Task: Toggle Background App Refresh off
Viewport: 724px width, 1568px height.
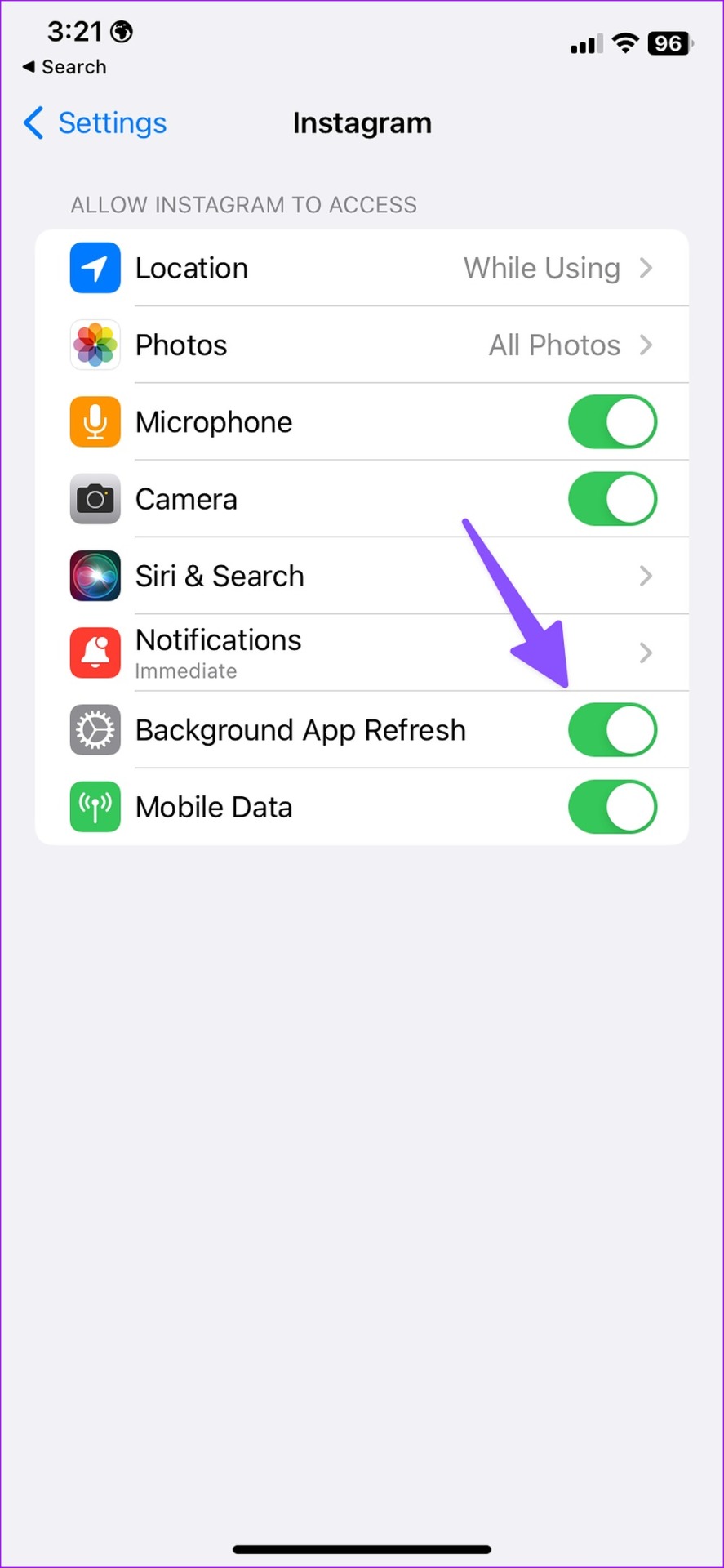Action: pyautogui.click(x=612, y=730)
